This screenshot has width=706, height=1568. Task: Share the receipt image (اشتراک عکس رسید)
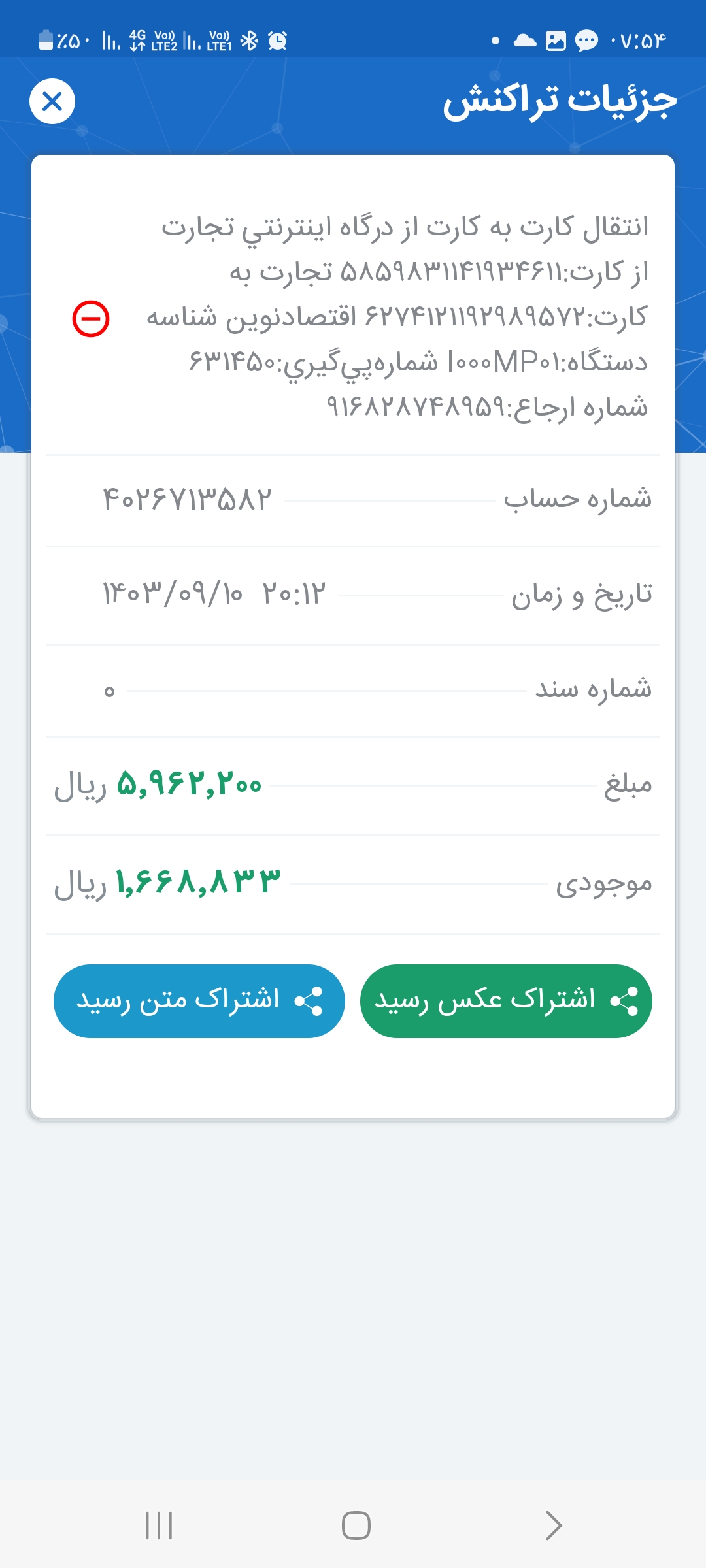point(506,1001)
